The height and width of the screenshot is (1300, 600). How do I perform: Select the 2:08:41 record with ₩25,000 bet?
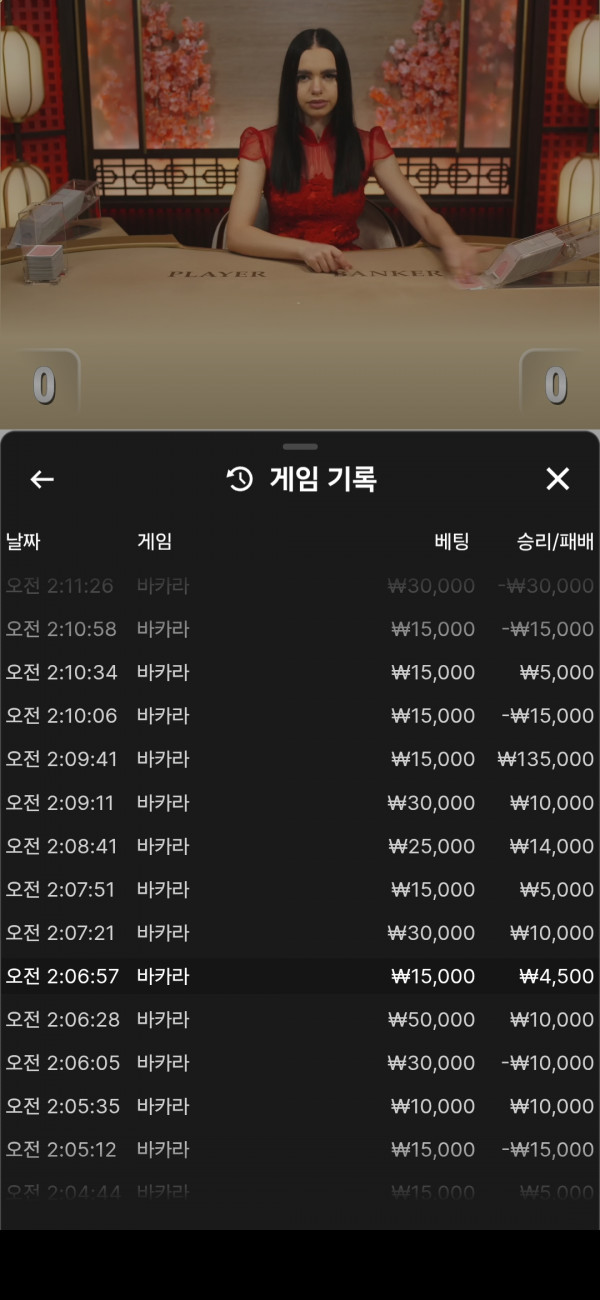(300, 846)
